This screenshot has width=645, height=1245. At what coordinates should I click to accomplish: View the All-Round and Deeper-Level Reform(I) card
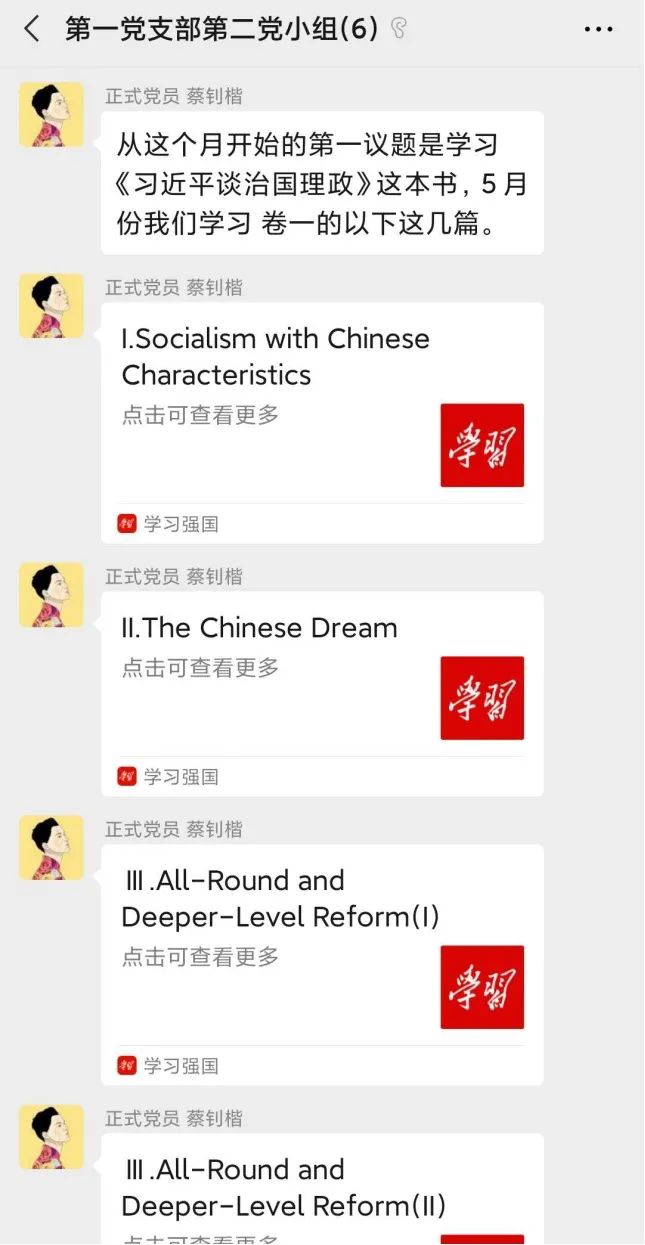pos(322,964)
